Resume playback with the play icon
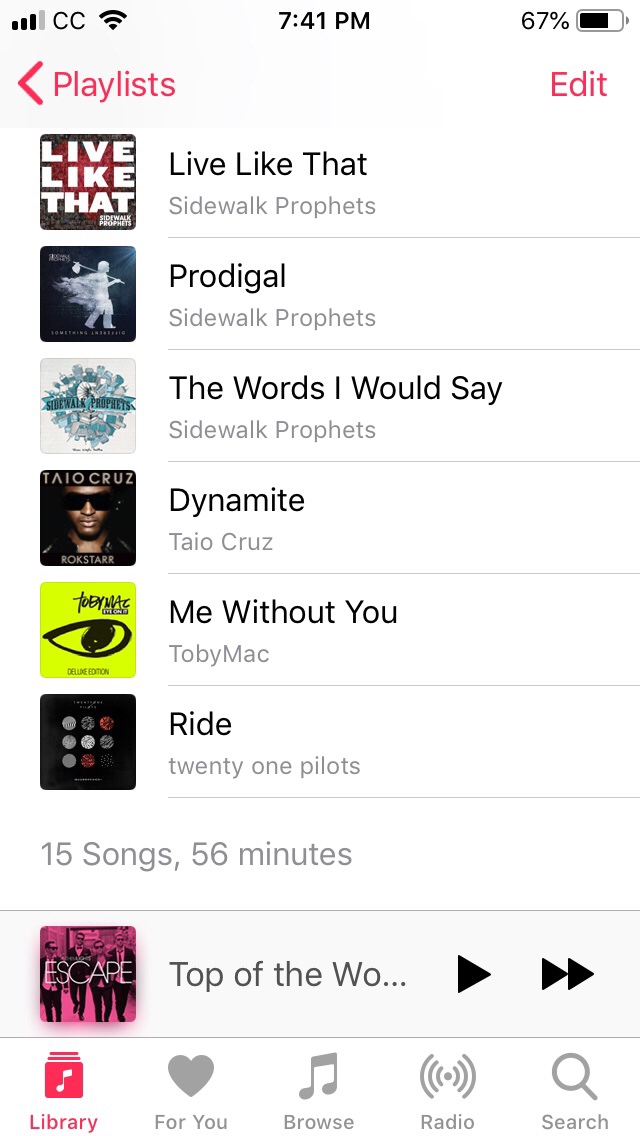Image resolution: width=640 pixels, height=1136 pixels. click(x=473, y=974)
